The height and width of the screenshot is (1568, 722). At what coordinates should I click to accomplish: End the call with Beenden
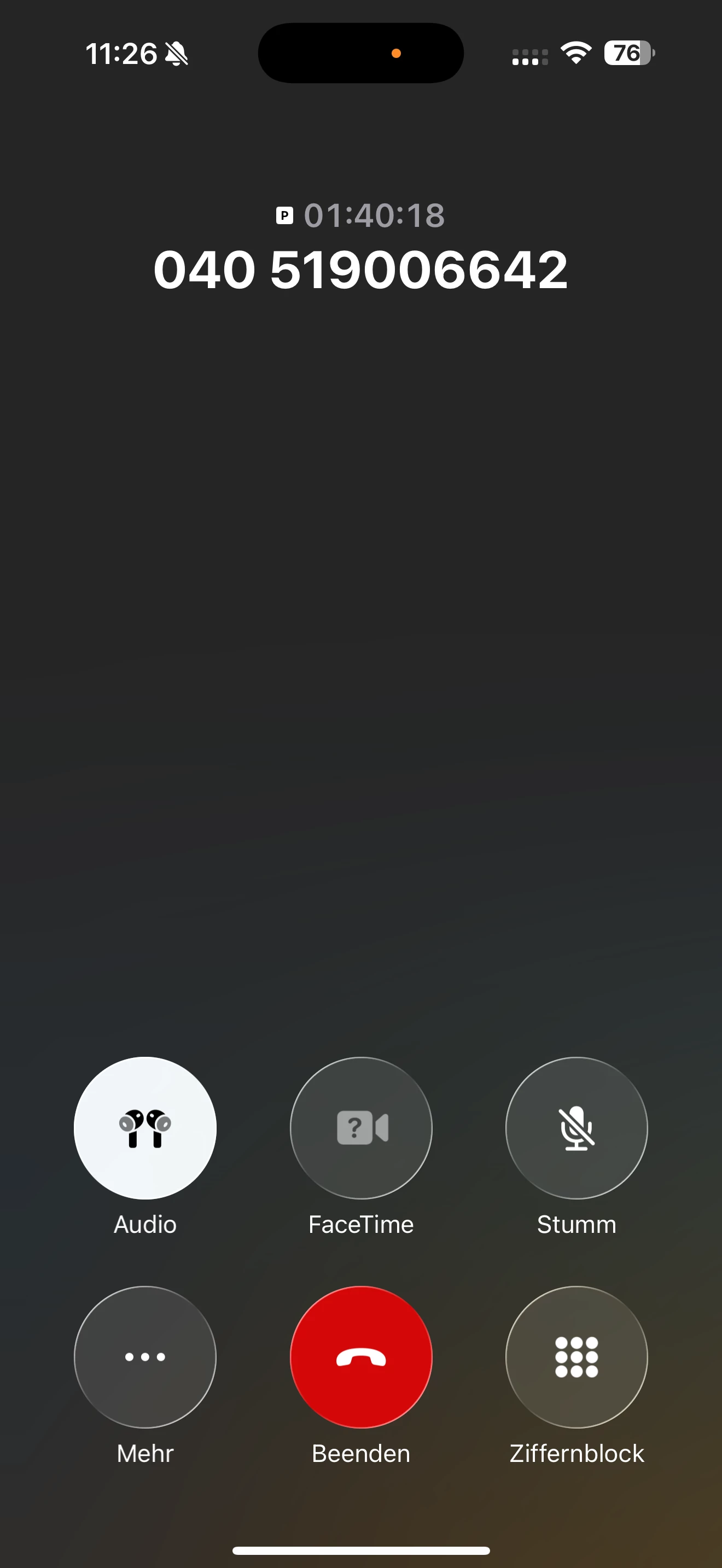click(361, 1357)
